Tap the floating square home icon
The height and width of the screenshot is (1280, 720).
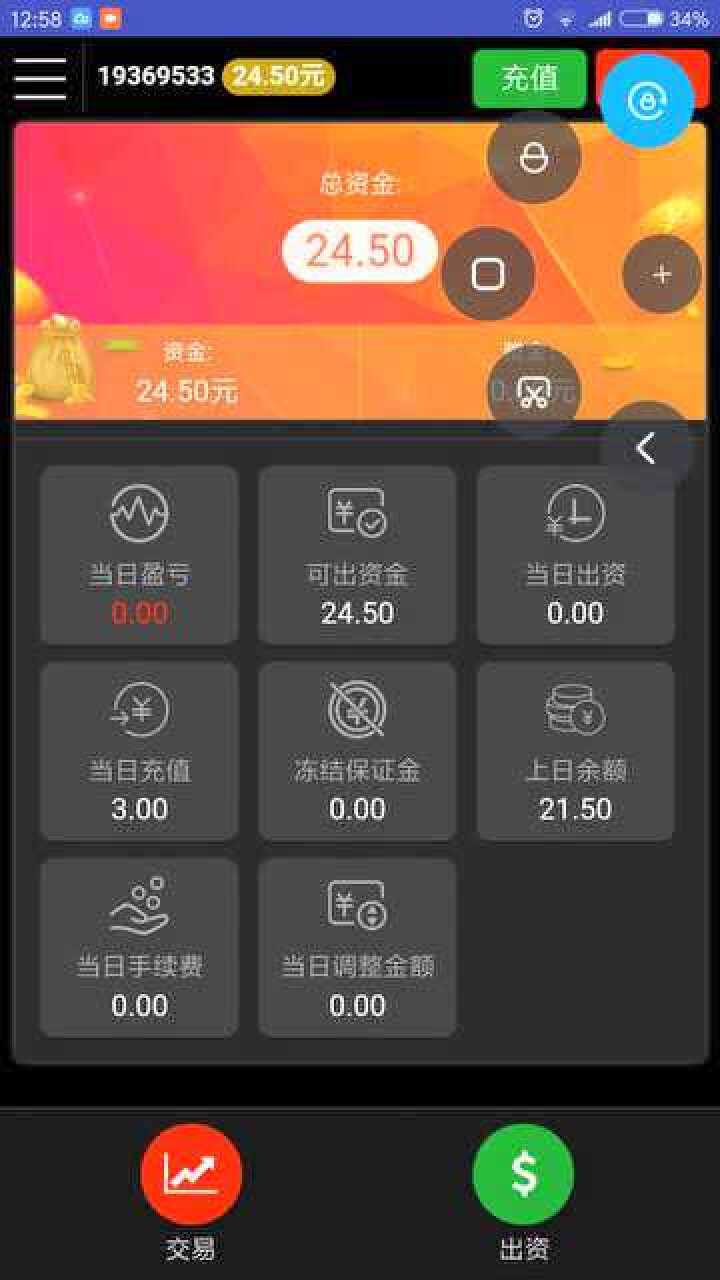488,274
